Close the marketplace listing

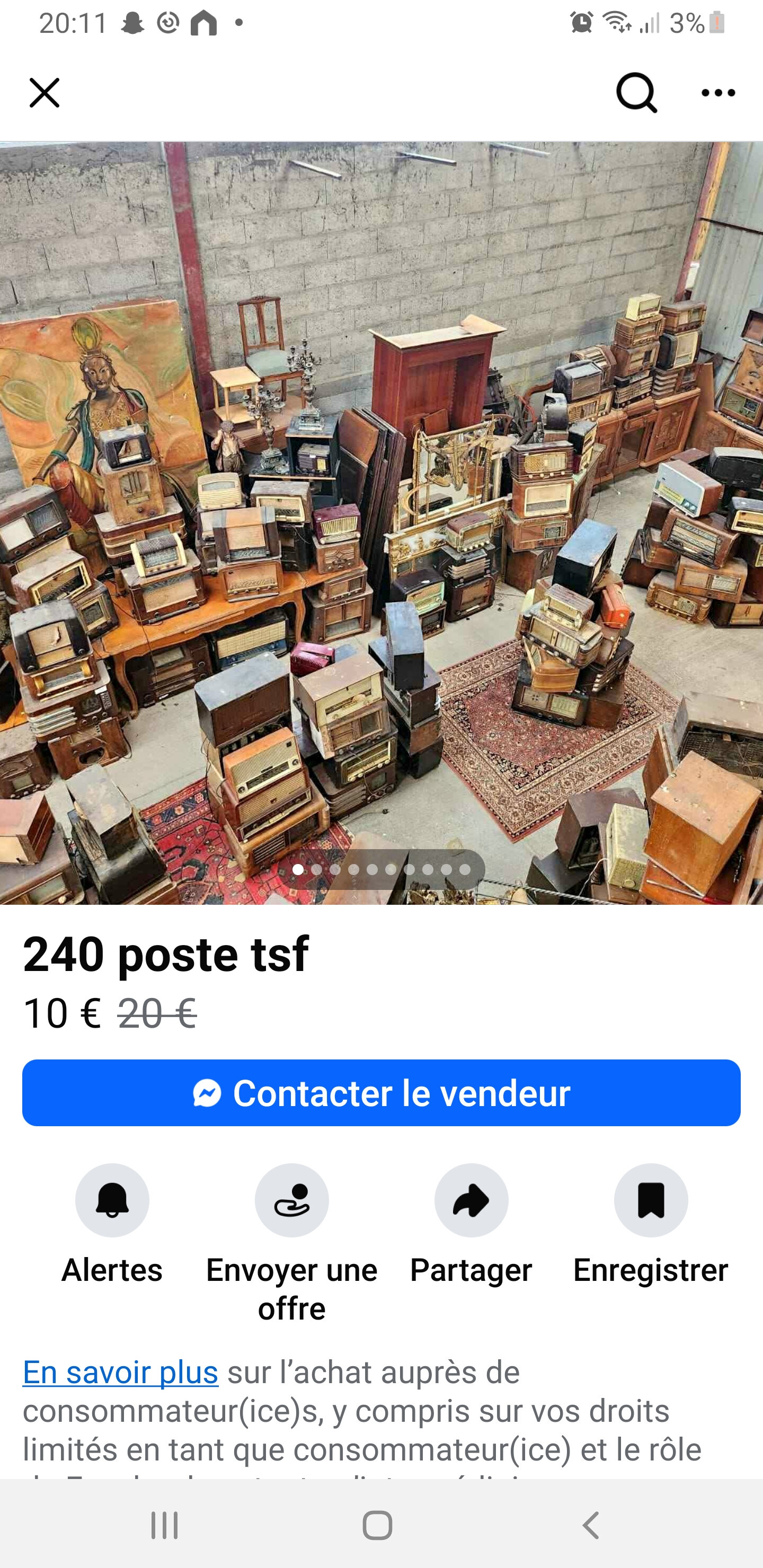click(45, 93)
